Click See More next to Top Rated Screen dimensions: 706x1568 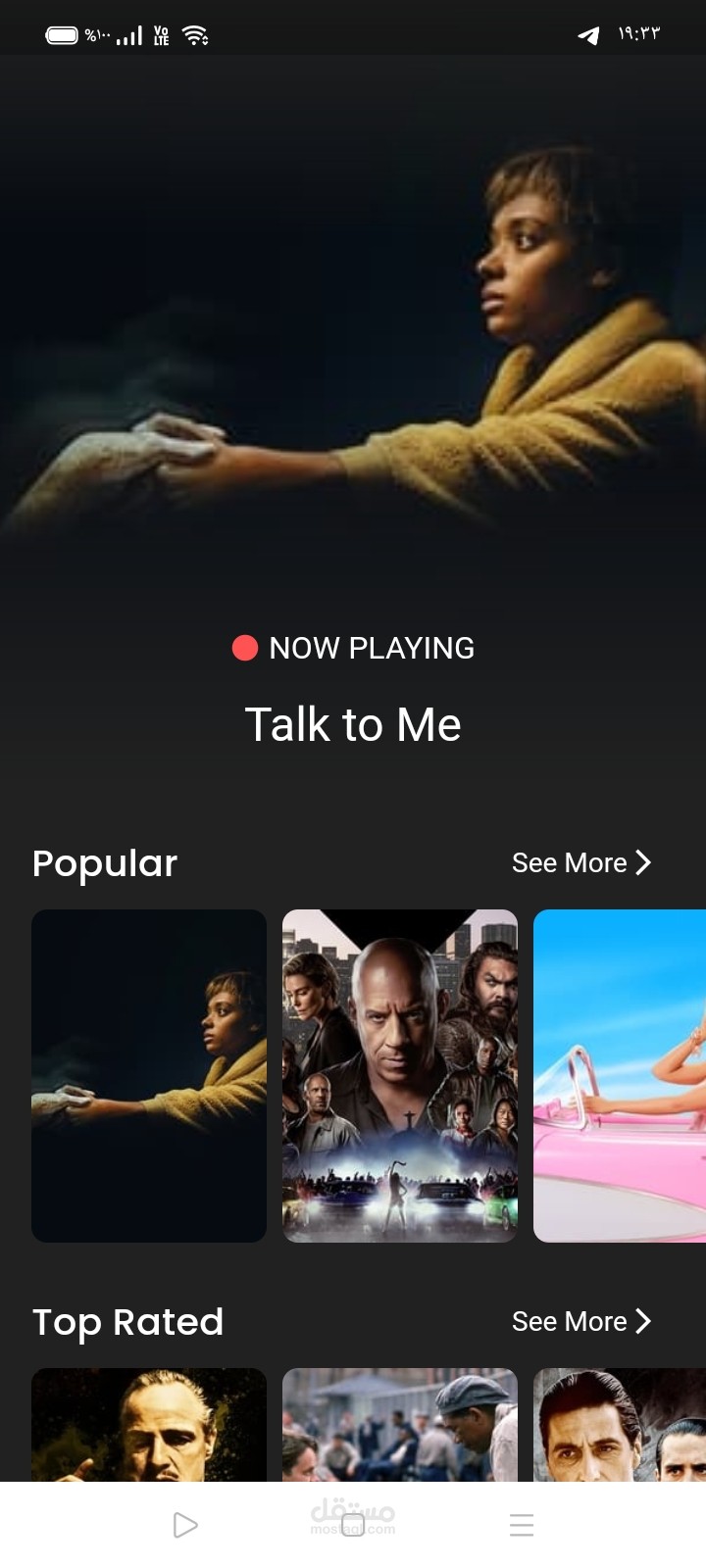pos(569,1321)
